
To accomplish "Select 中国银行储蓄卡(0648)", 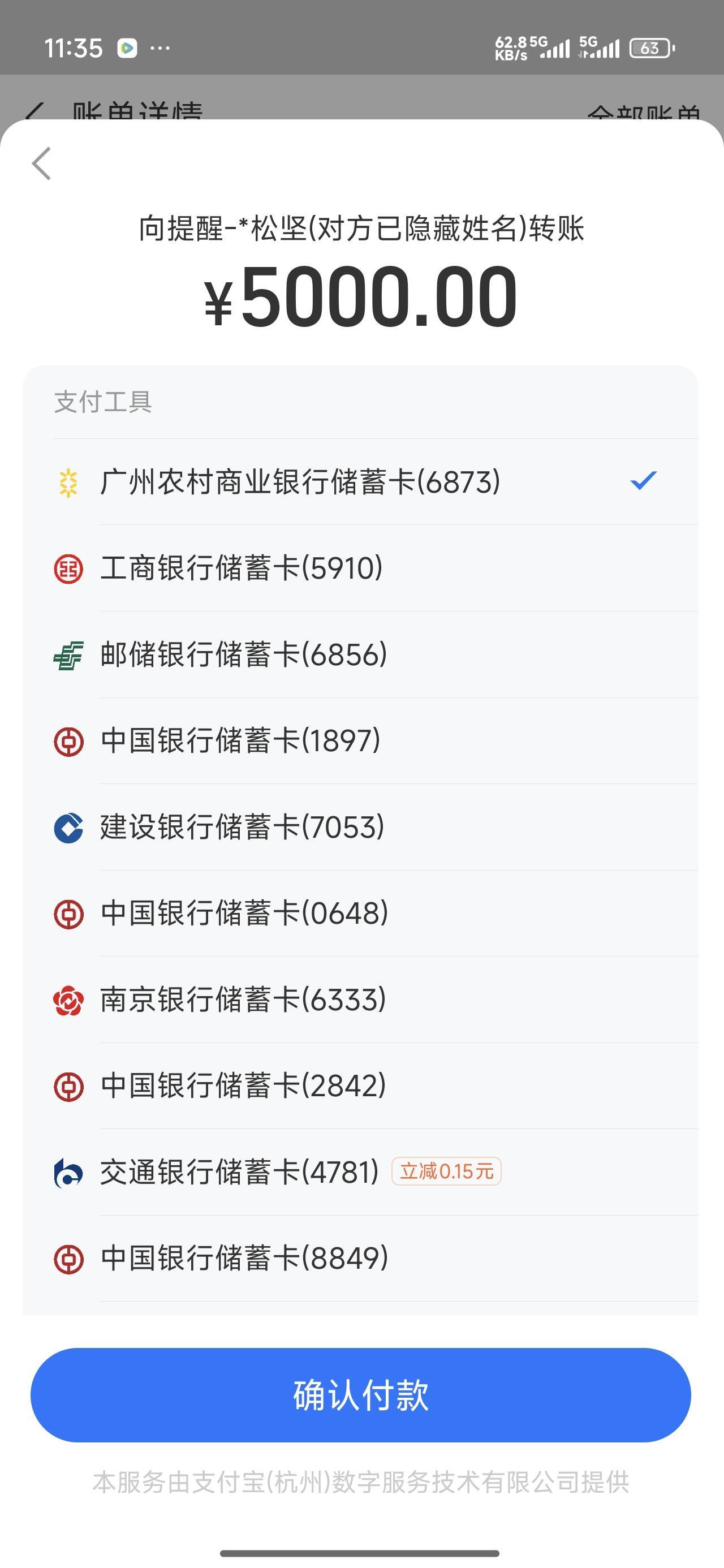I will click(x=360, y=913).
